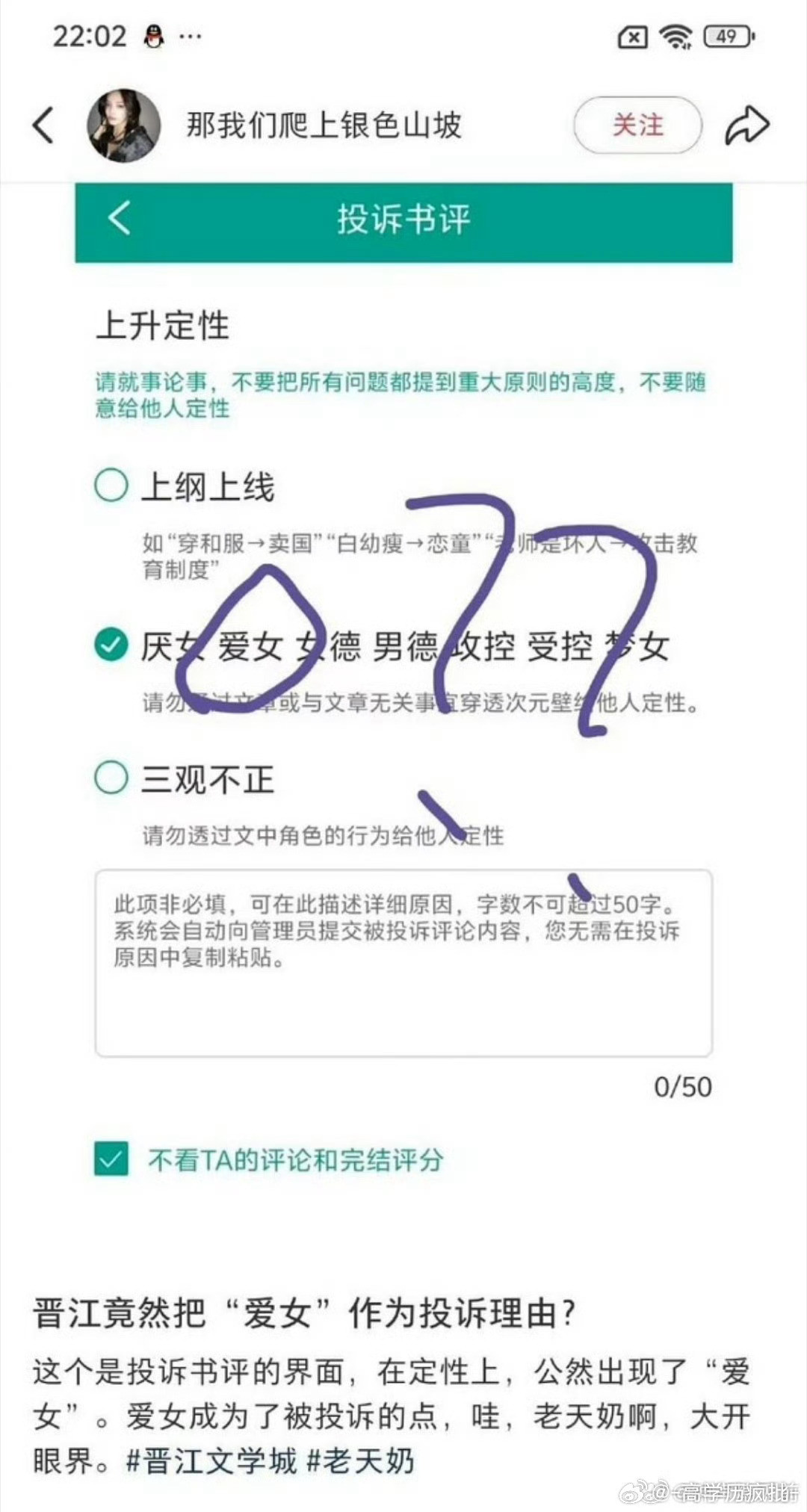This screenshot has height=1512, width=807.
Task: Tap the WiFi icon in the status bar
Action: point(676,36)
